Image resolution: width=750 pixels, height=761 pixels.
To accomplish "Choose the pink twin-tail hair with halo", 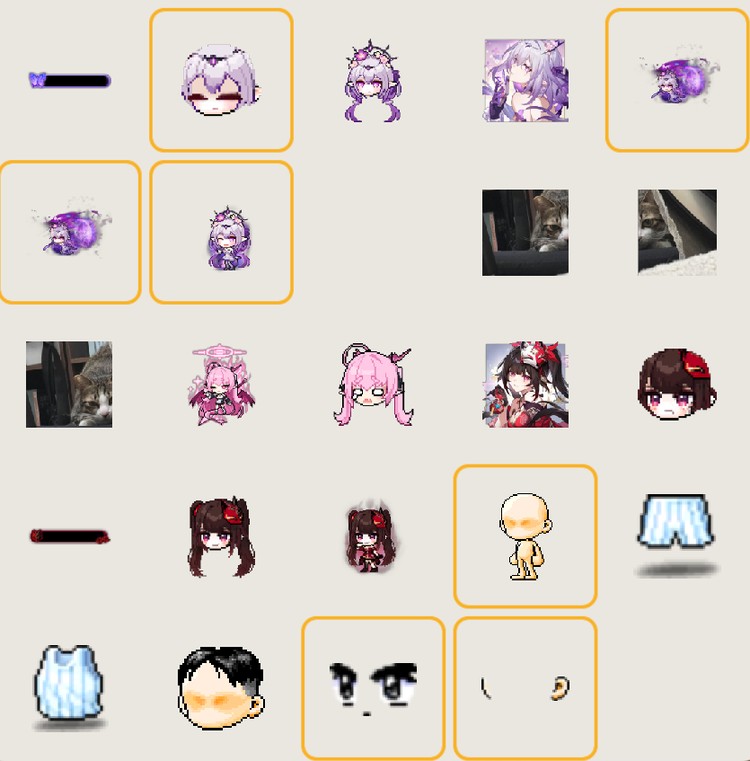I will [x=373, y=384].
